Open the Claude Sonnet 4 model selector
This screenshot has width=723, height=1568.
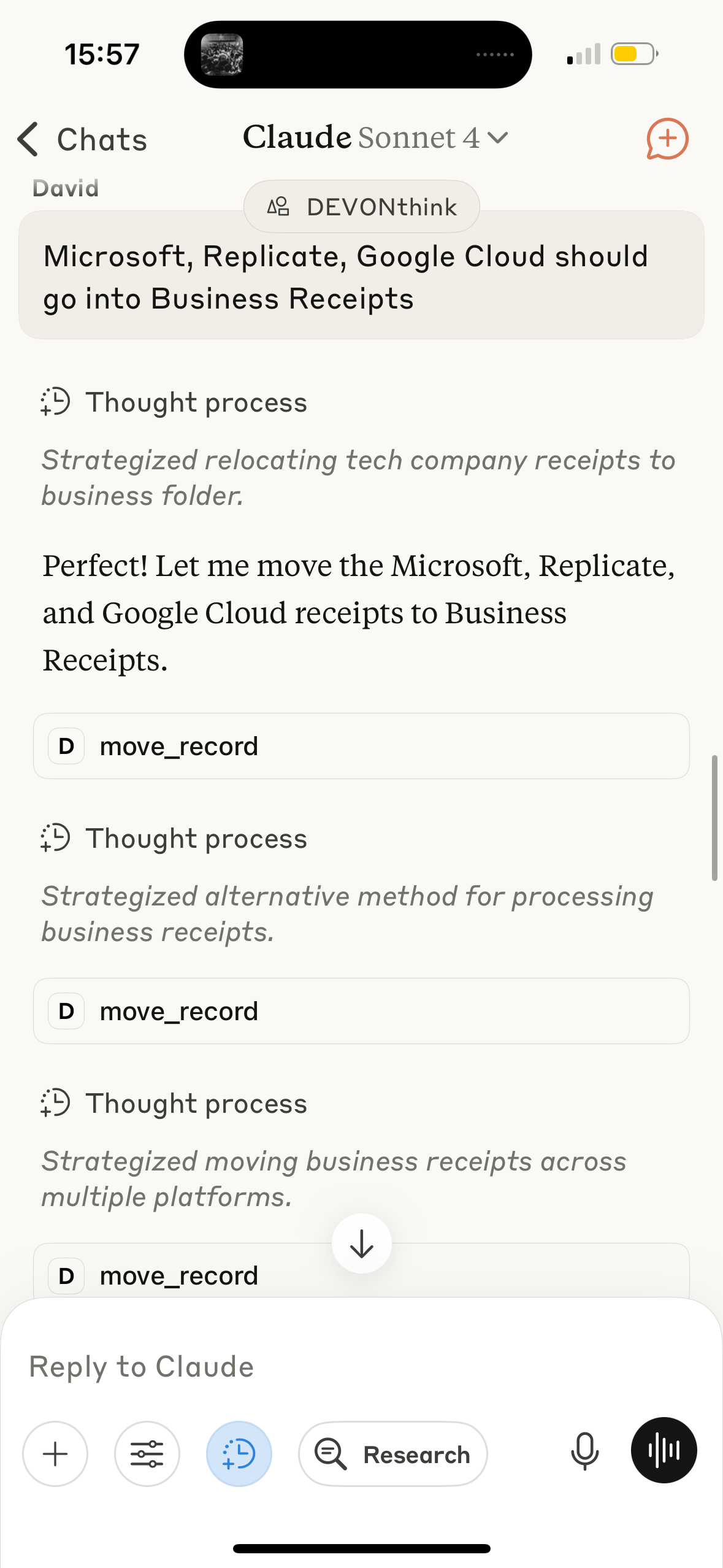(x=375, y=137)
